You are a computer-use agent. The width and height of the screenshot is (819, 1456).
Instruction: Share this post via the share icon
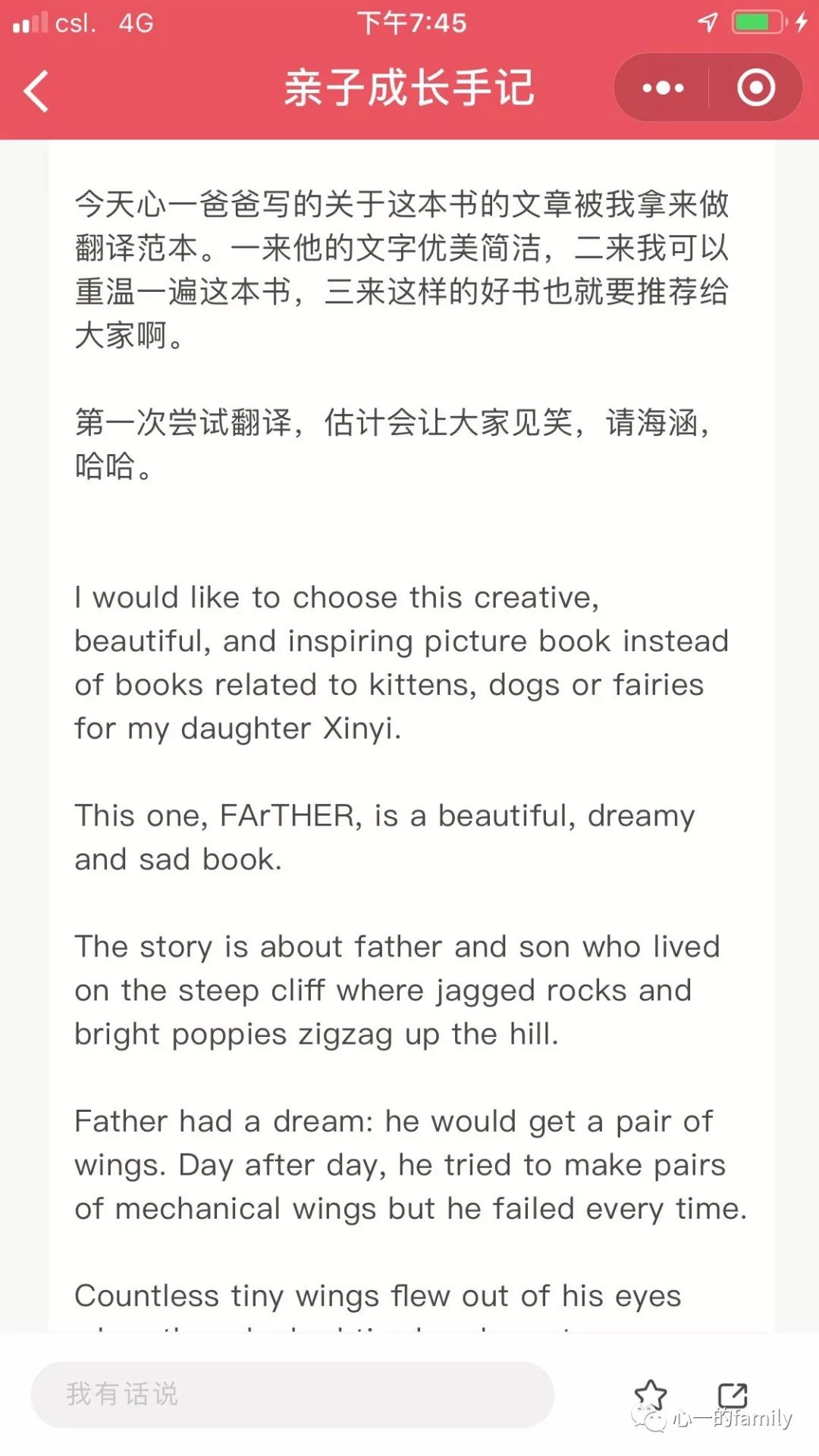733,1395
